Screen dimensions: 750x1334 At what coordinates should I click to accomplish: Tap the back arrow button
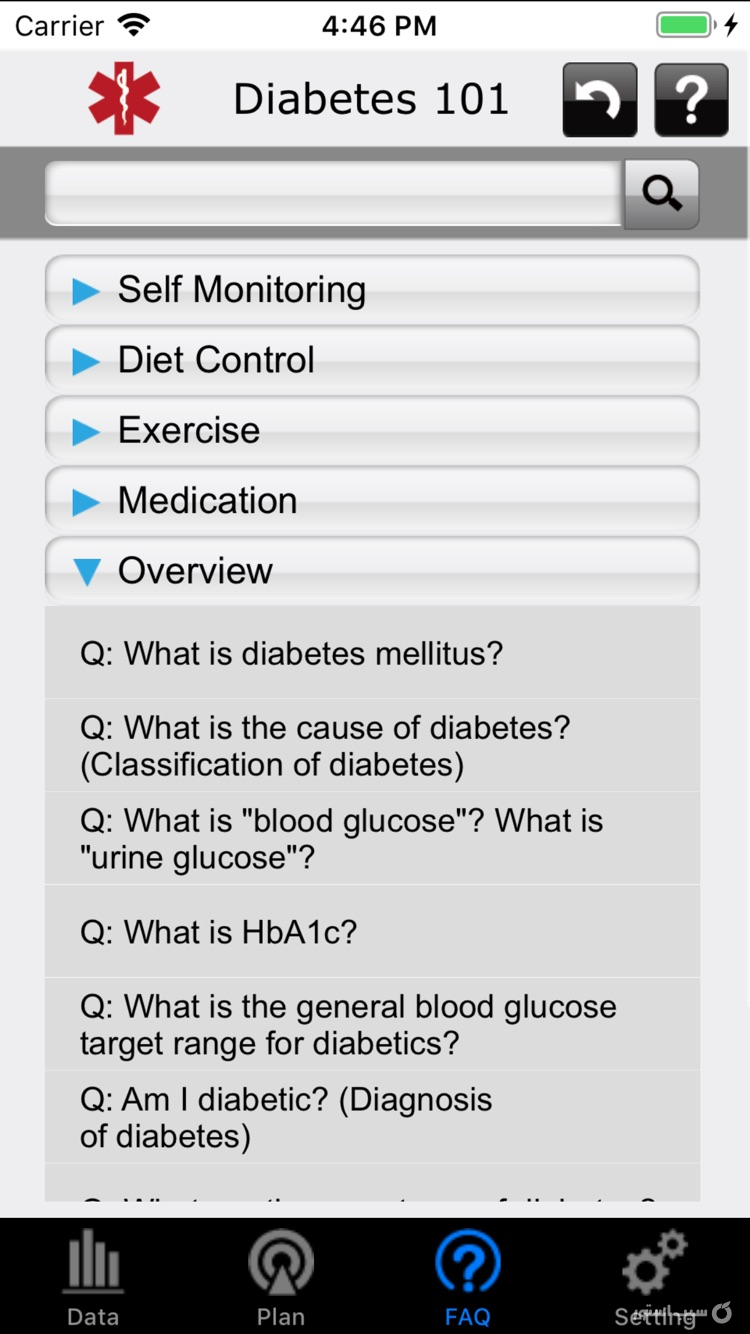pyautogui.click(x=599, y=98)
